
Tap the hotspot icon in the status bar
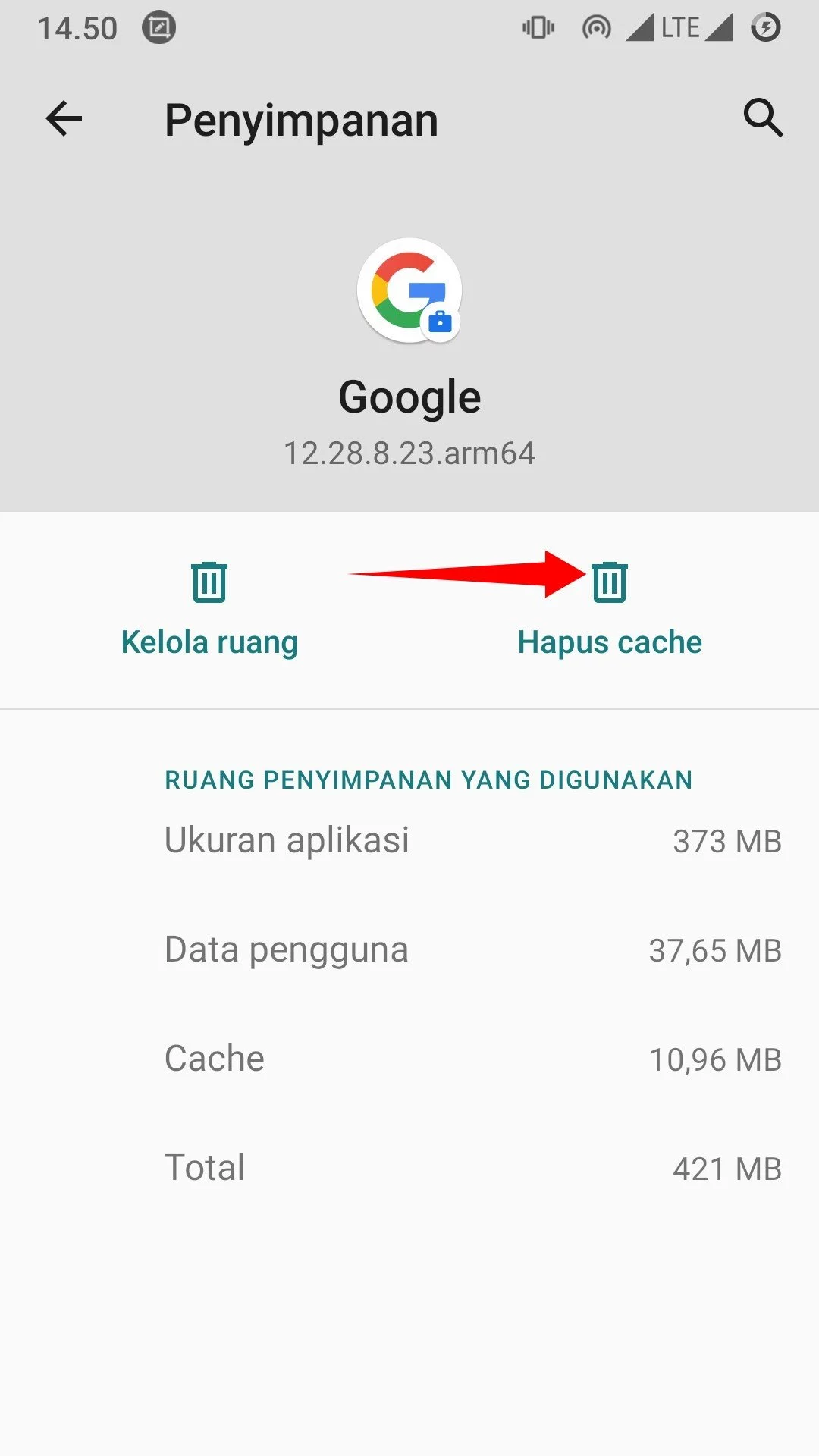tap(596, 27)
